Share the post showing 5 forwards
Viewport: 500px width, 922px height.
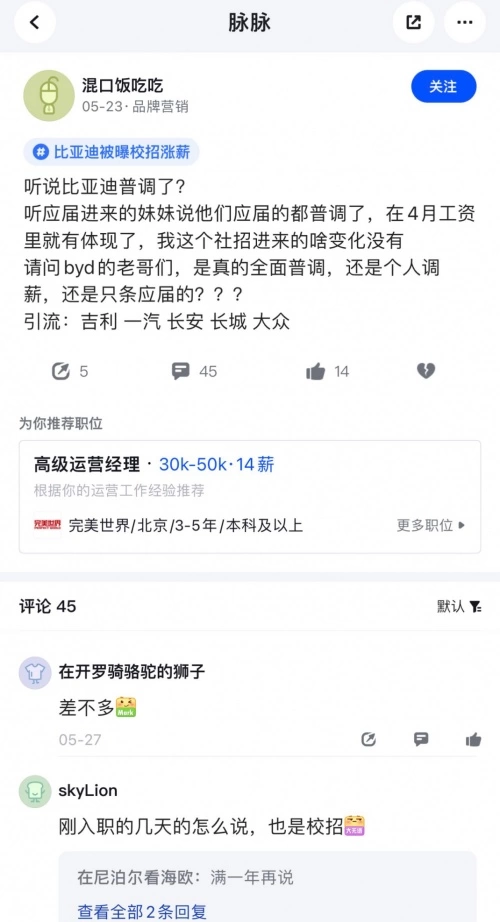(x=70, y=371)
